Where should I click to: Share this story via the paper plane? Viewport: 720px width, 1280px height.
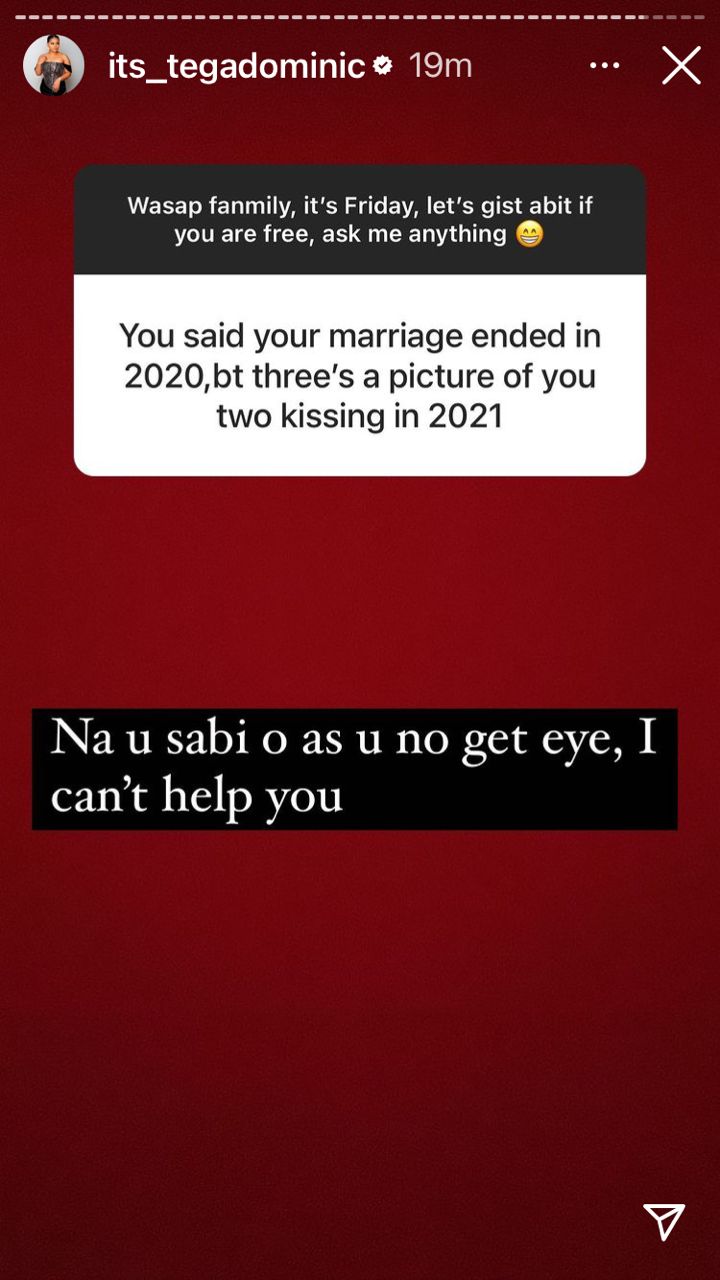(664, 1221)
